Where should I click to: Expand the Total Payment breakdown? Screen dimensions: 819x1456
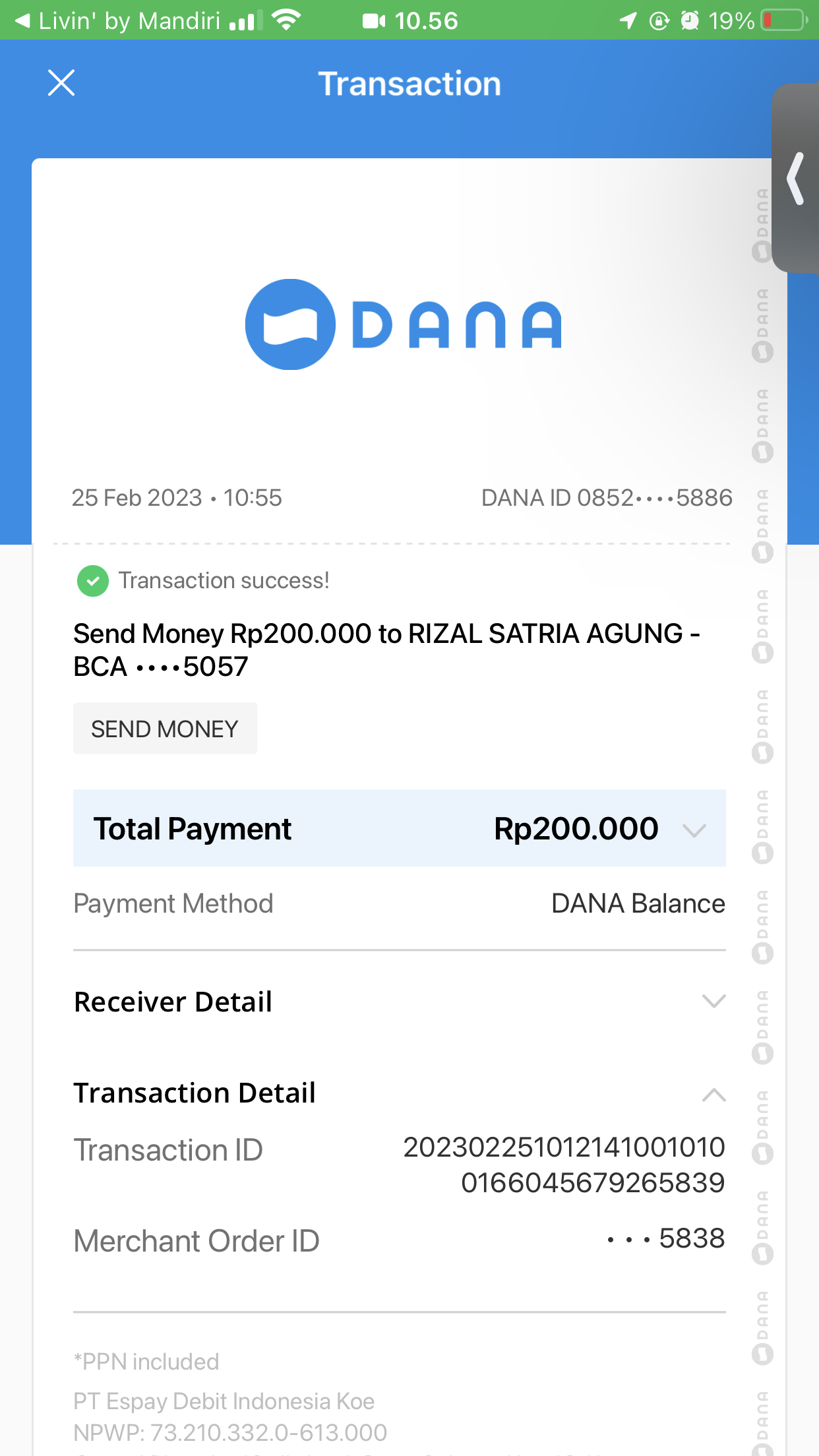(694, 830)
